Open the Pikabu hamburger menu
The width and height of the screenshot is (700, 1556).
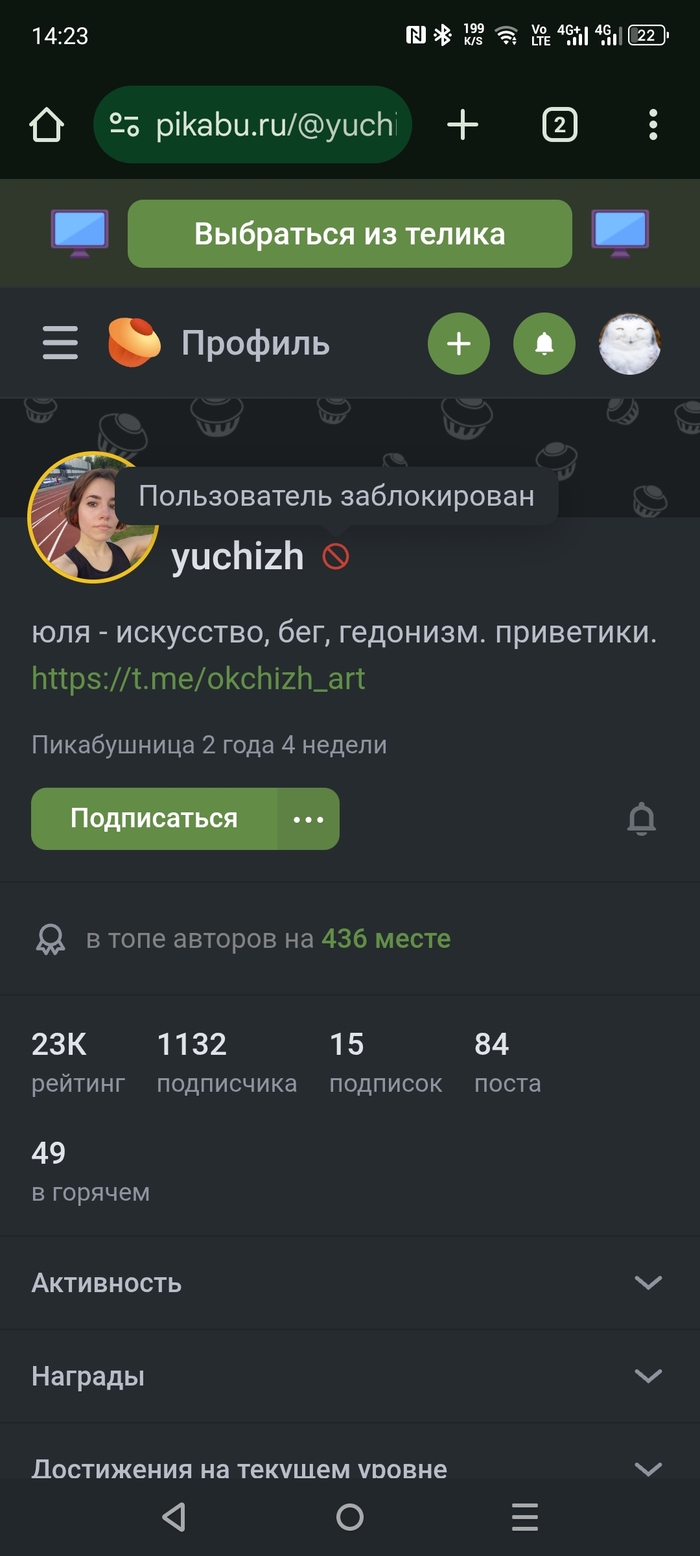coord(60,343)
